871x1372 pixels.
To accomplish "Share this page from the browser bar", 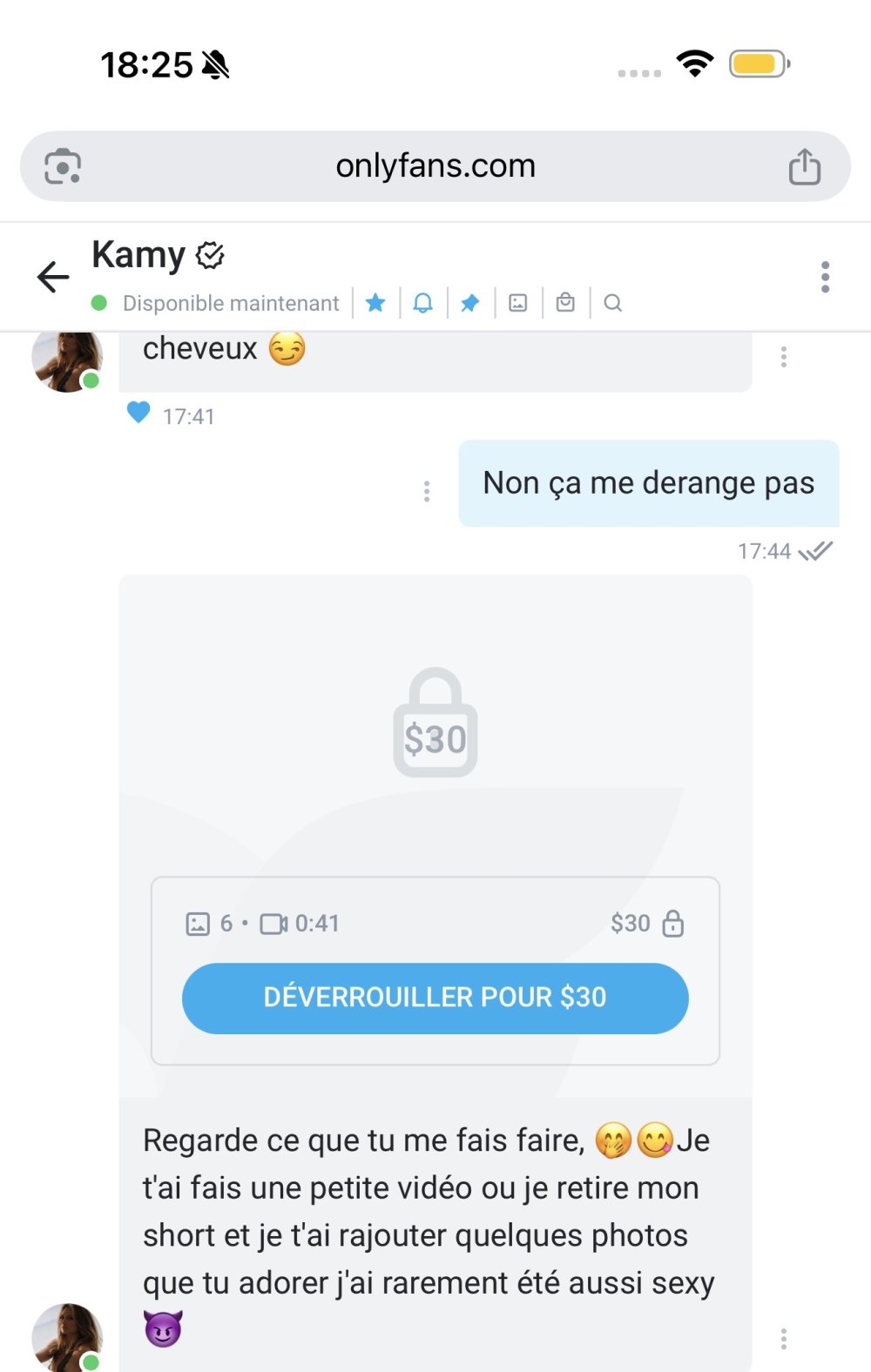I will (x=805, y=166).
